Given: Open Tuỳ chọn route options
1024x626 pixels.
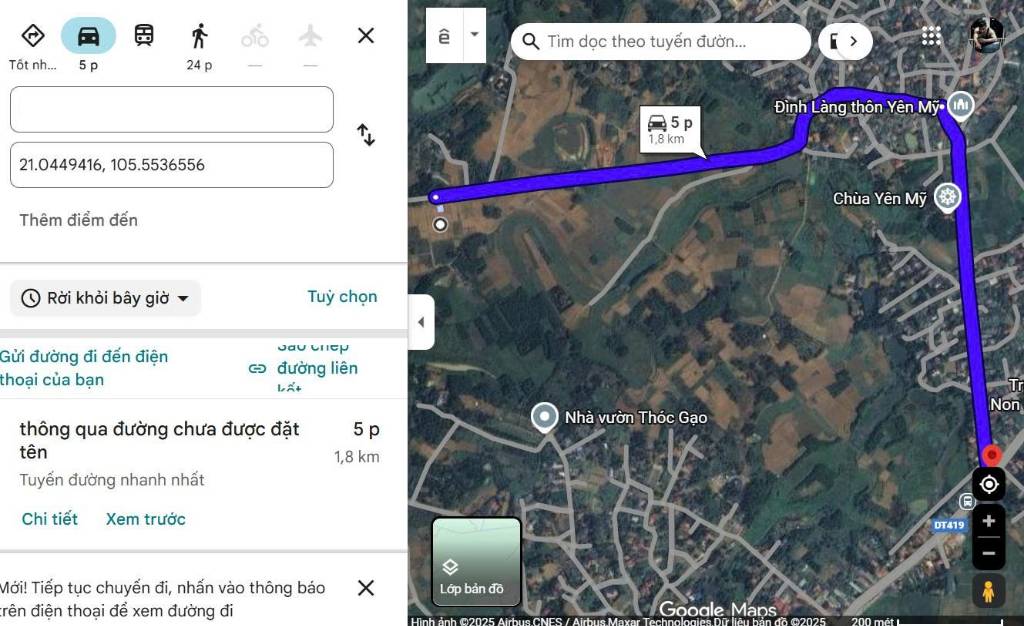Looking at the screenshot, I should tap(342, 297).
